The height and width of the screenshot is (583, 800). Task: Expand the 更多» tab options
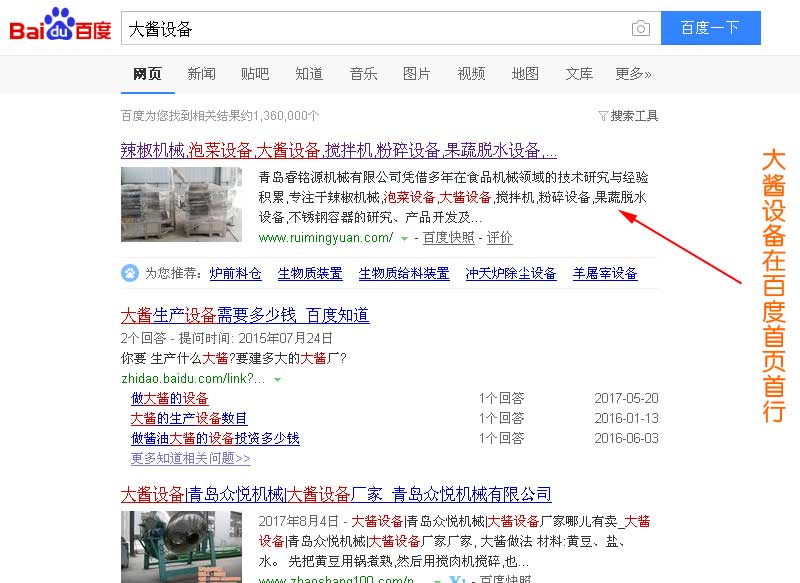(633, 74)
